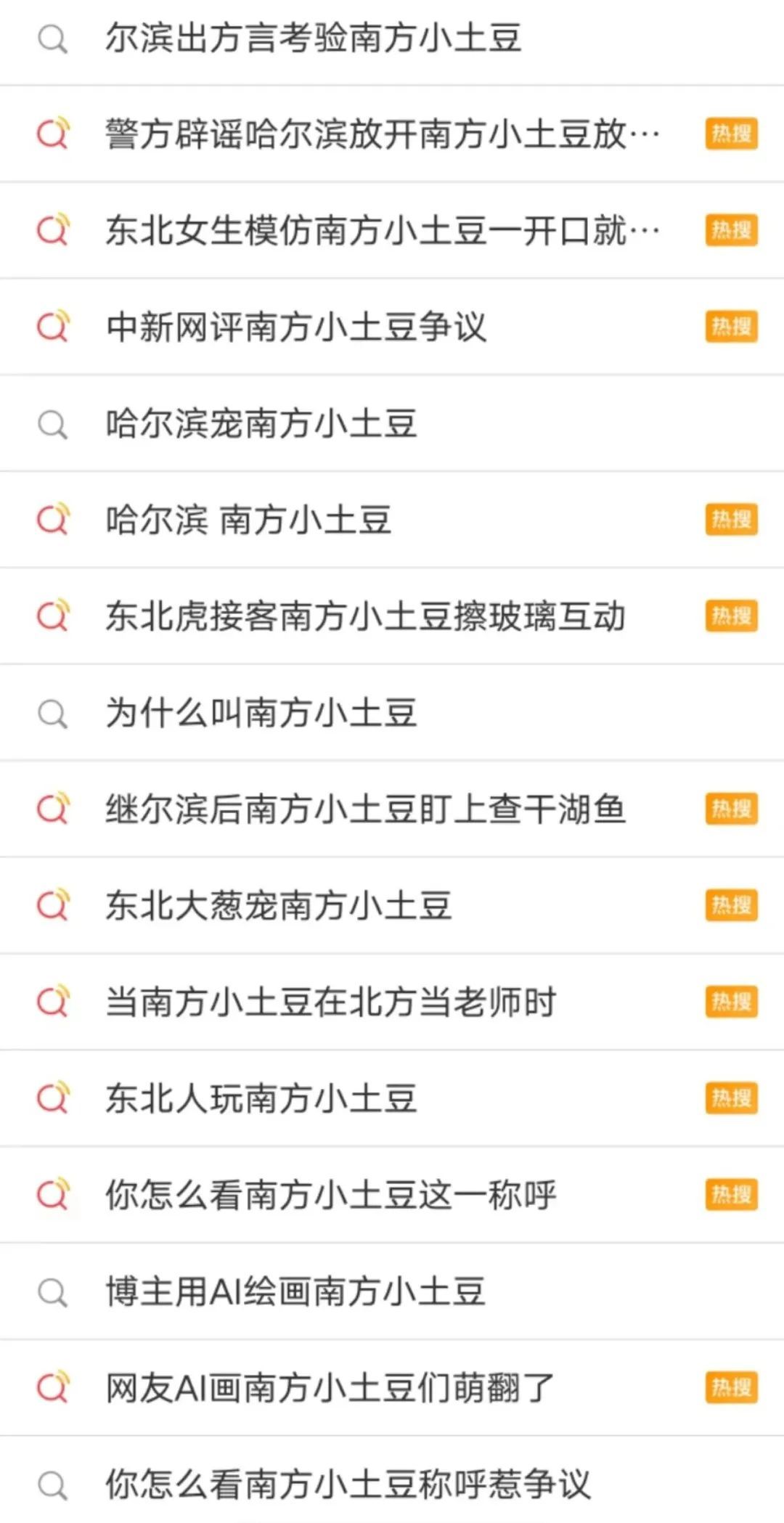Open 东北女生模仿南方小土豆一开口就… suggestion

[383, 231]
